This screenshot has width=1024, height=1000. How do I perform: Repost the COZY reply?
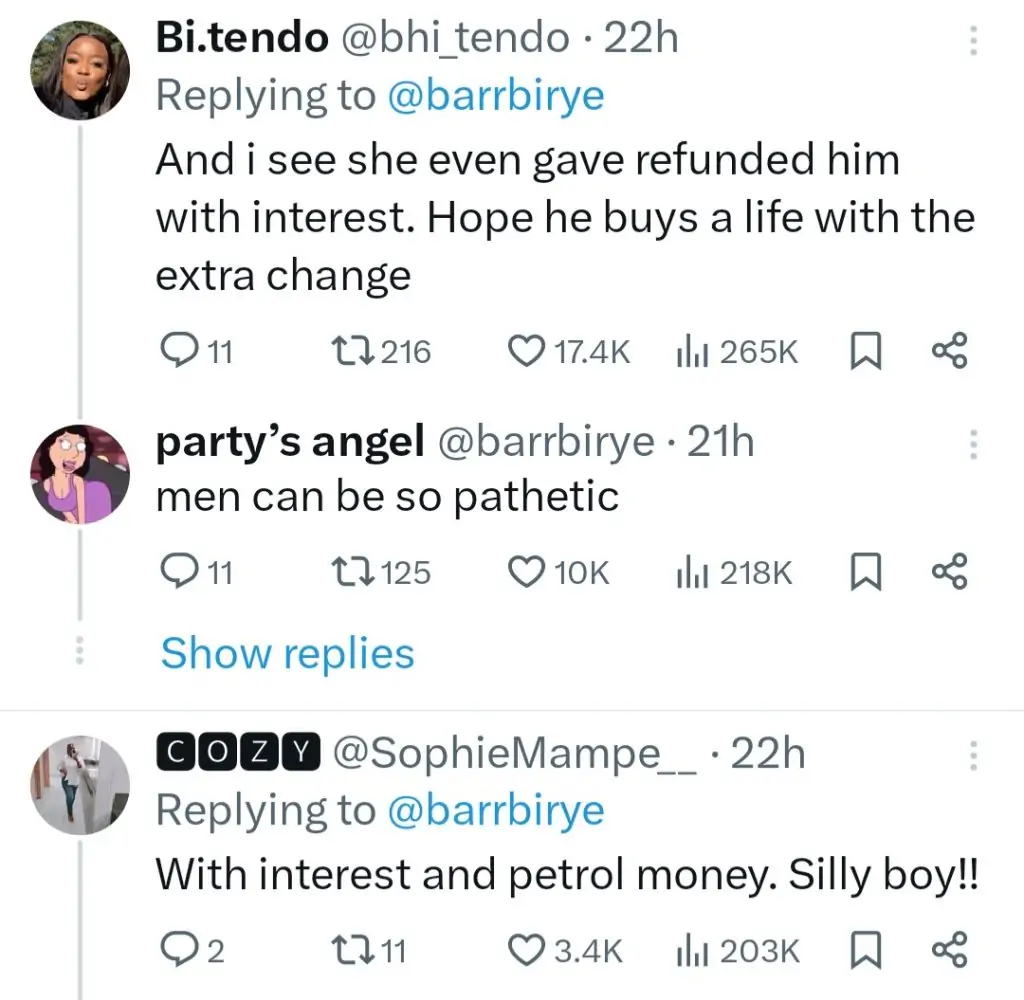pyautogui.click(x=349, y=950)
